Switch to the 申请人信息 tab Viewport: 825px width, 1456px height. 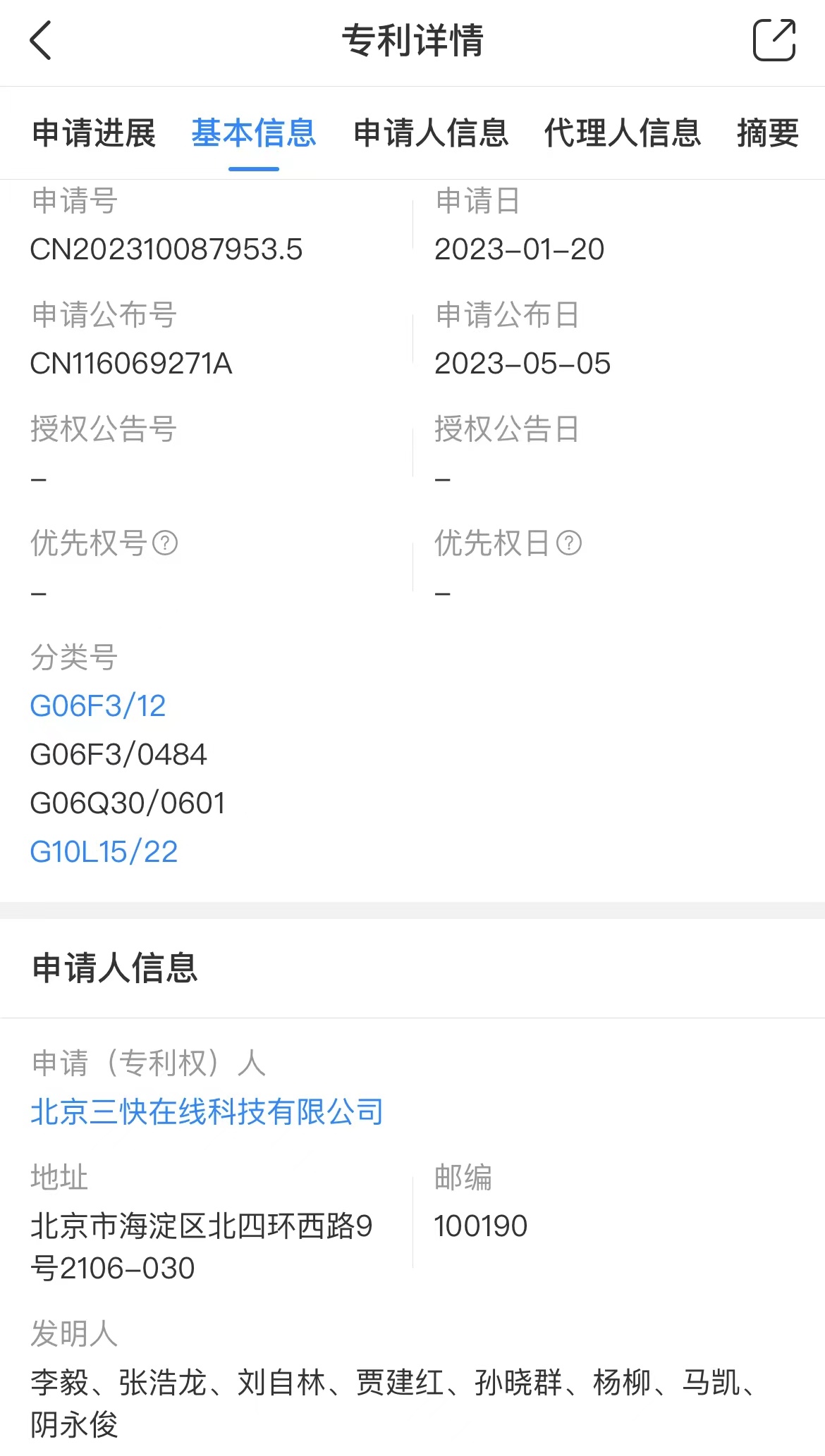[x=431, y=132]
